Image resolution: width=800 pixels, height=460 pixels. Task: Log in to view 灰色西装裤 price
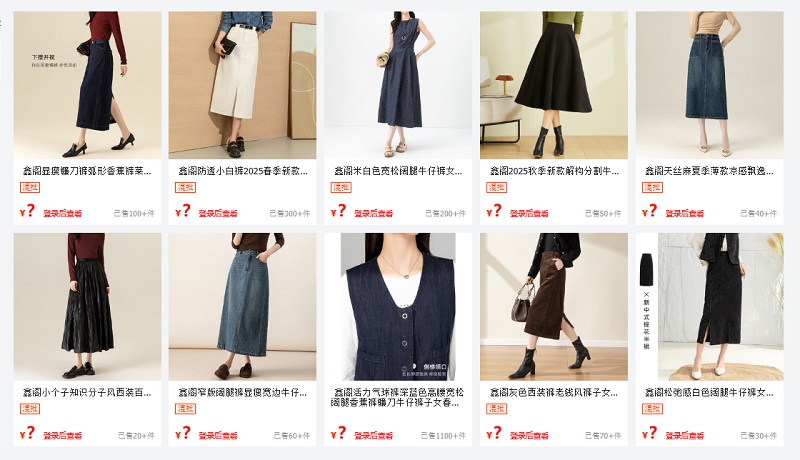(530, 435)
